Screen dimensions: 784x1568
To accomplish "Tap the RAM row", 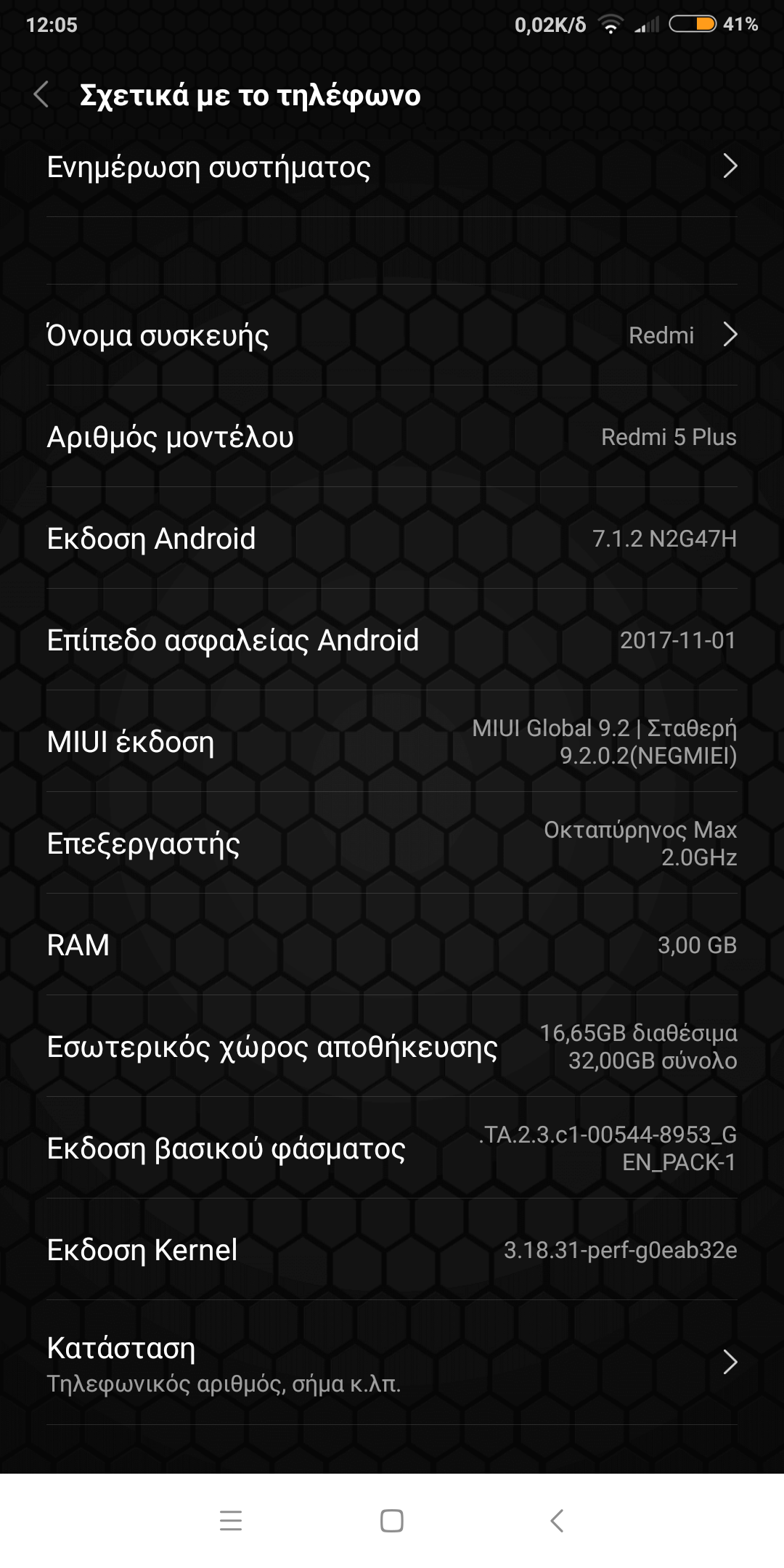I will pyautogui.click(x=392, y=944).
